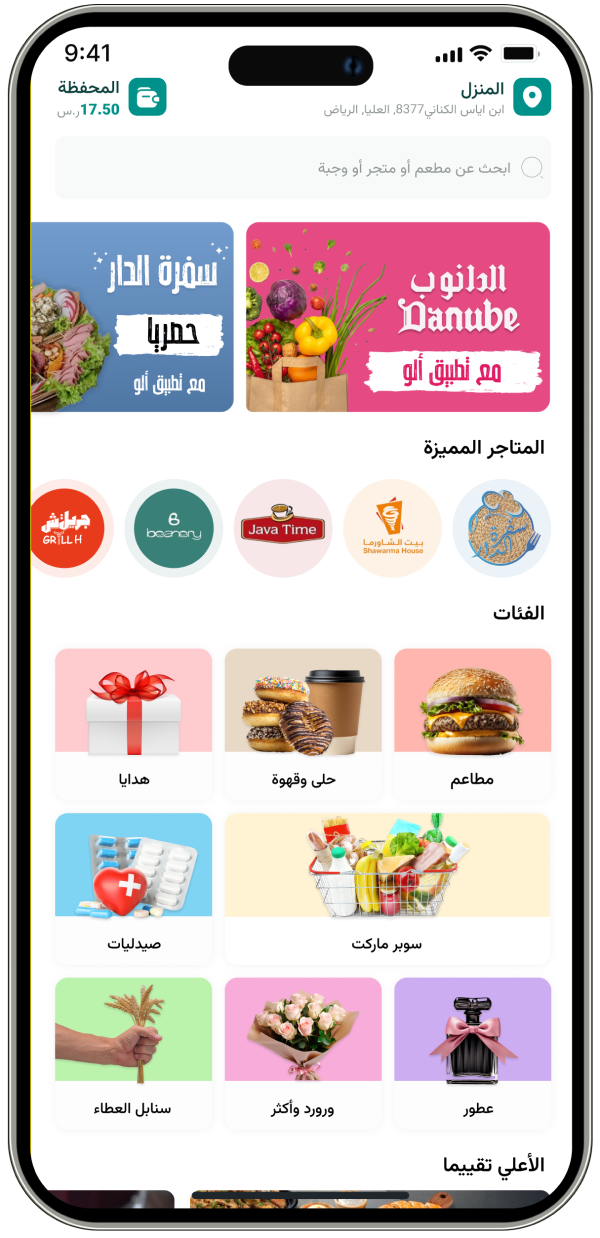Open the Grill H store
Image resolution: width=600 pixels, height=1238 pixels.
[x=68, y=528]
